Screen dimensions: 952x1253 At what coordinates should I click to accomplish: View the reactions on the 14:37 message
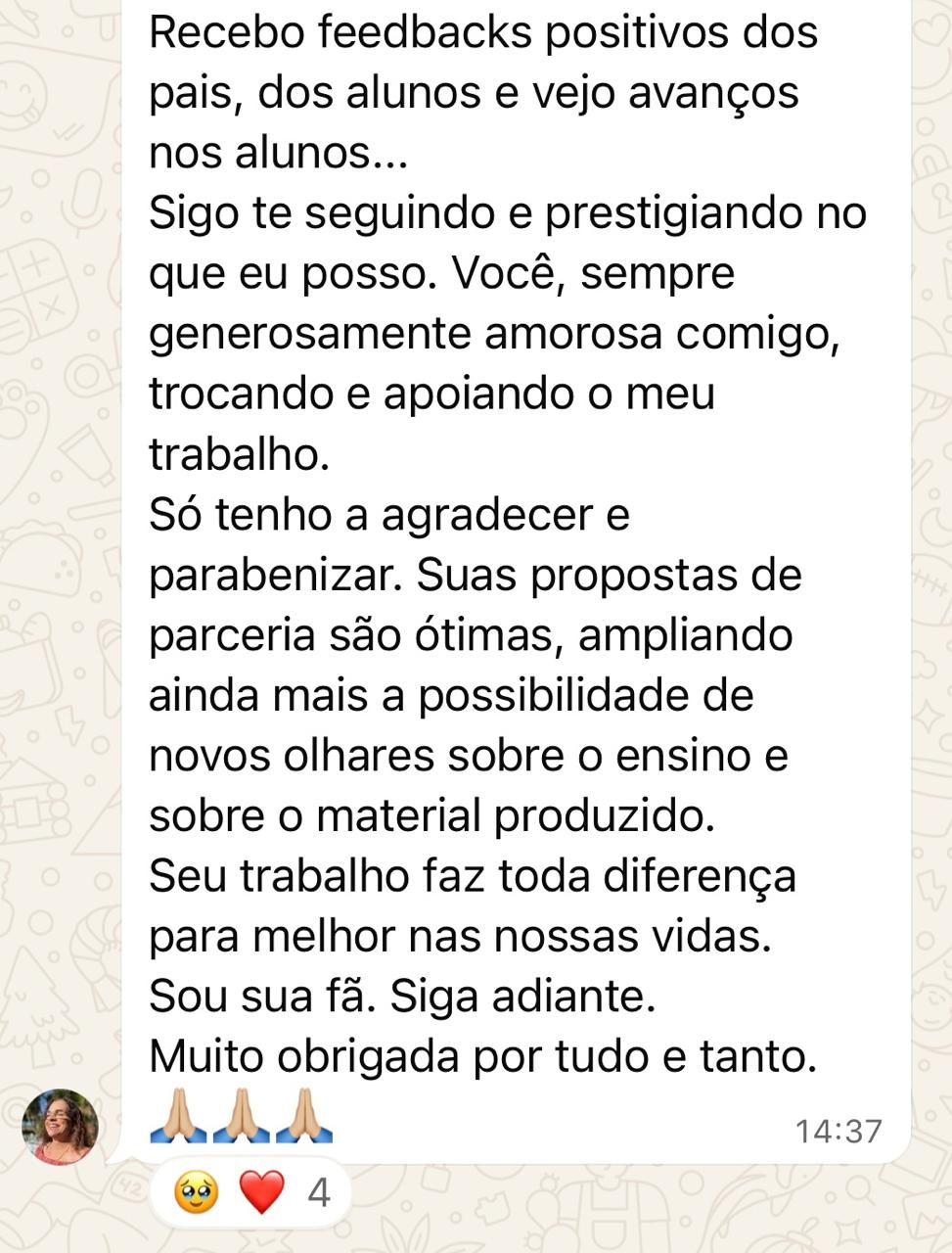(252, 1192)
